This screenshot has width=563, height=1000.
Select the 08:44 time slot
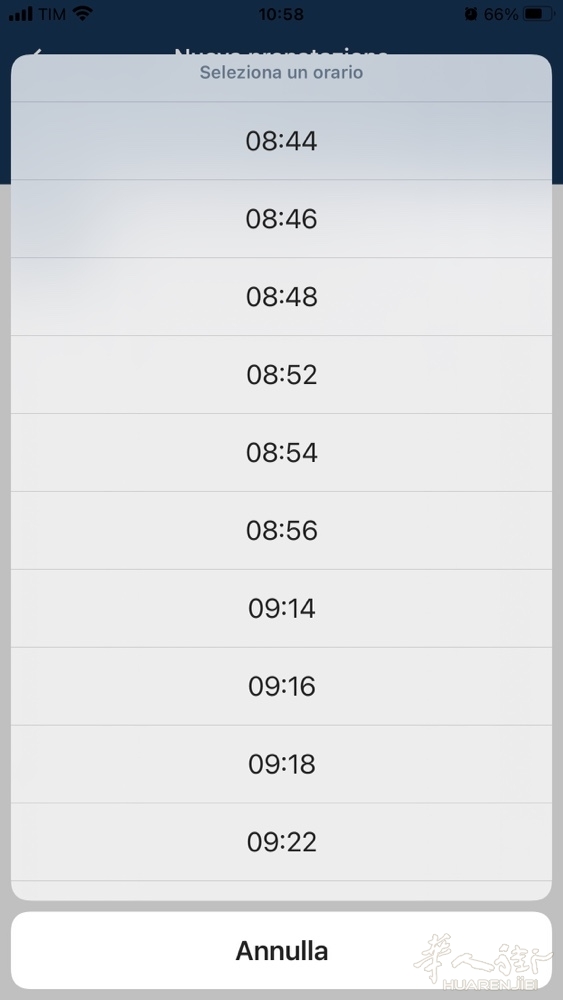coord(281,141)
